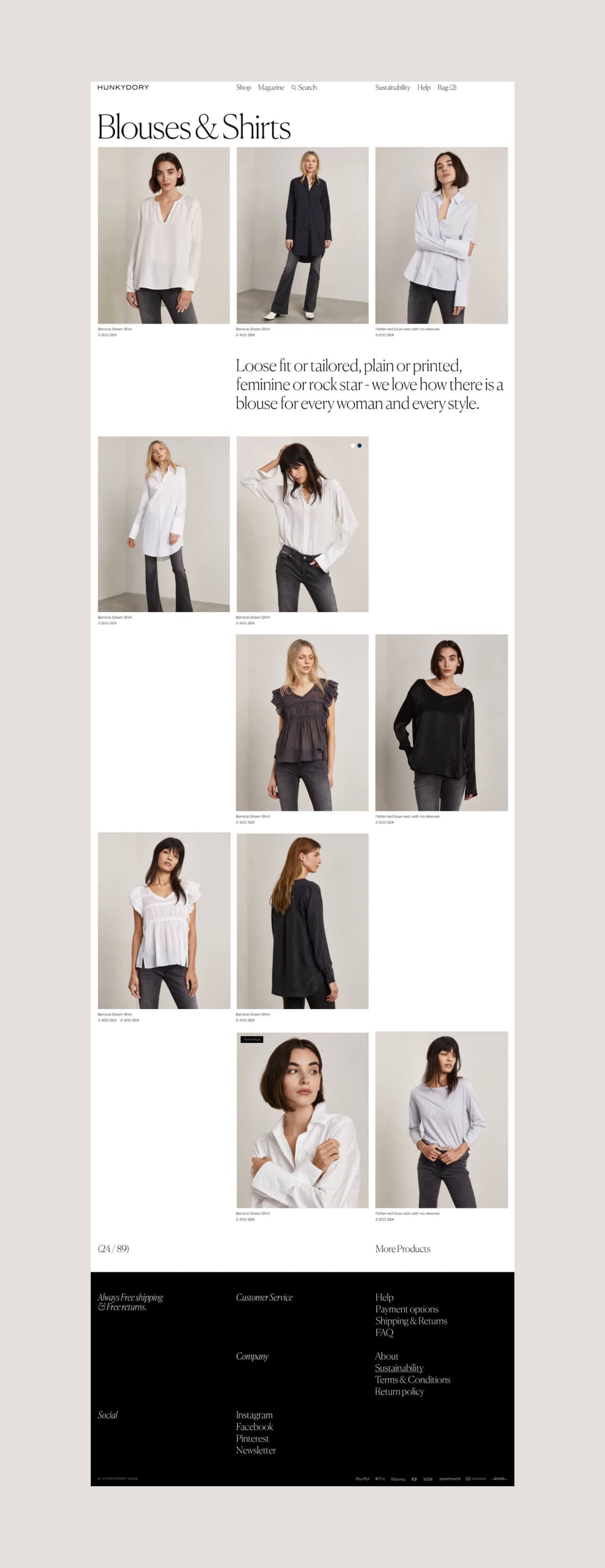Open the About page link
The height and width of the screenshot is (1568, 605).
[x=387, y=1356]
